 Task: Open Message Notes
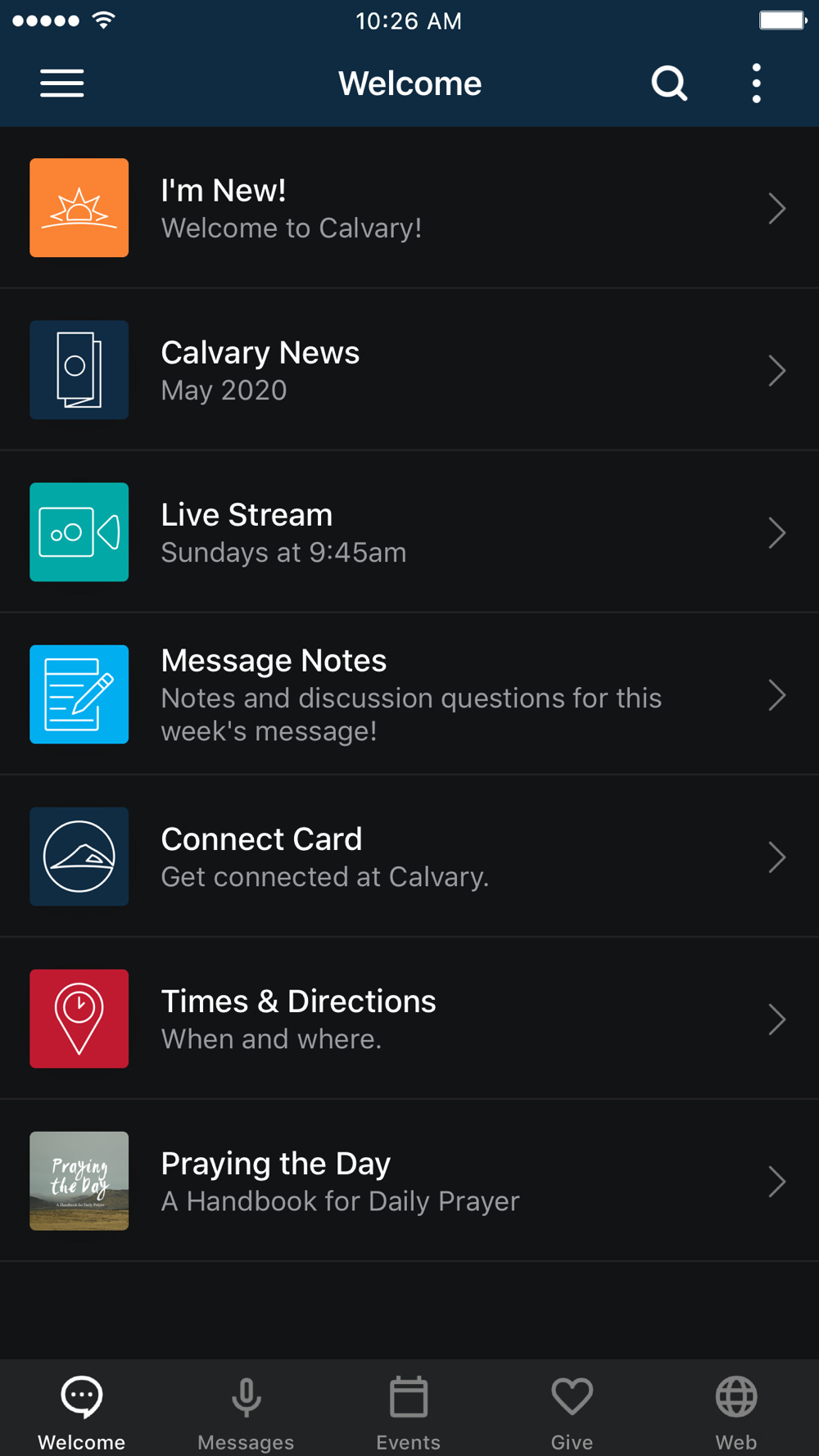pos(409,694)
